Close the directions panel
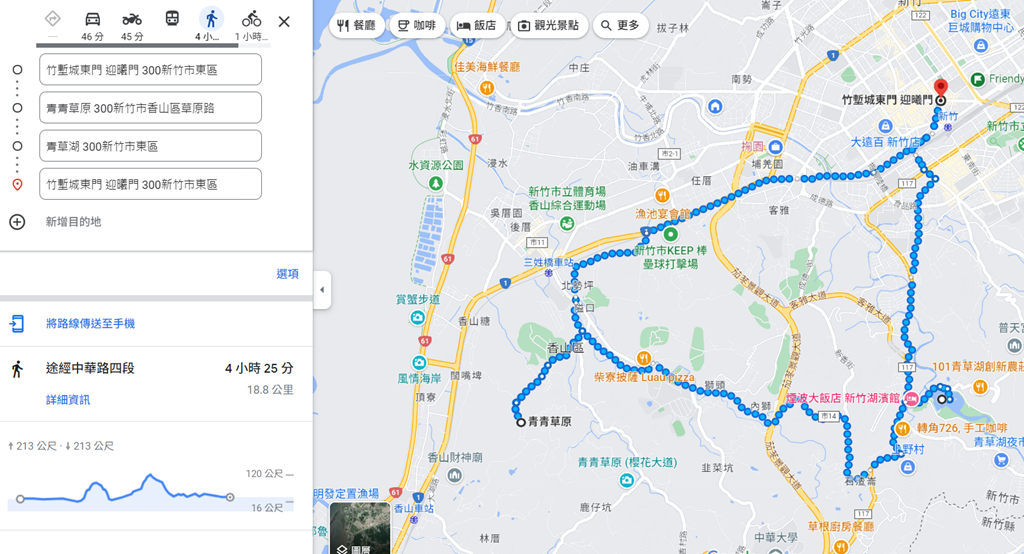Viewport: 1024px width, 554px height. (284, 21)
